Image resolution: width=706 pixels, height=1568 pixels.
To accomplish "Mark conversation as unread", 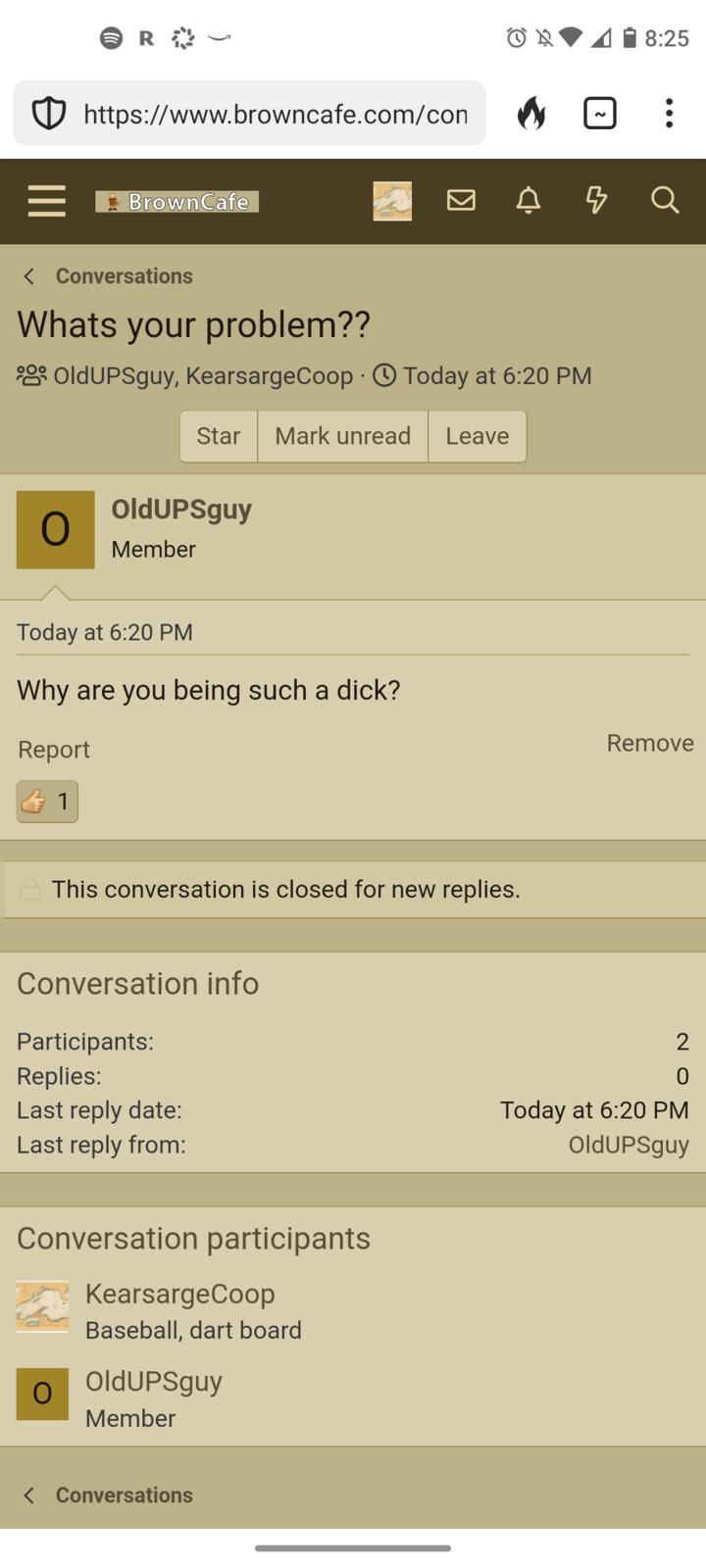I will 342,436.
